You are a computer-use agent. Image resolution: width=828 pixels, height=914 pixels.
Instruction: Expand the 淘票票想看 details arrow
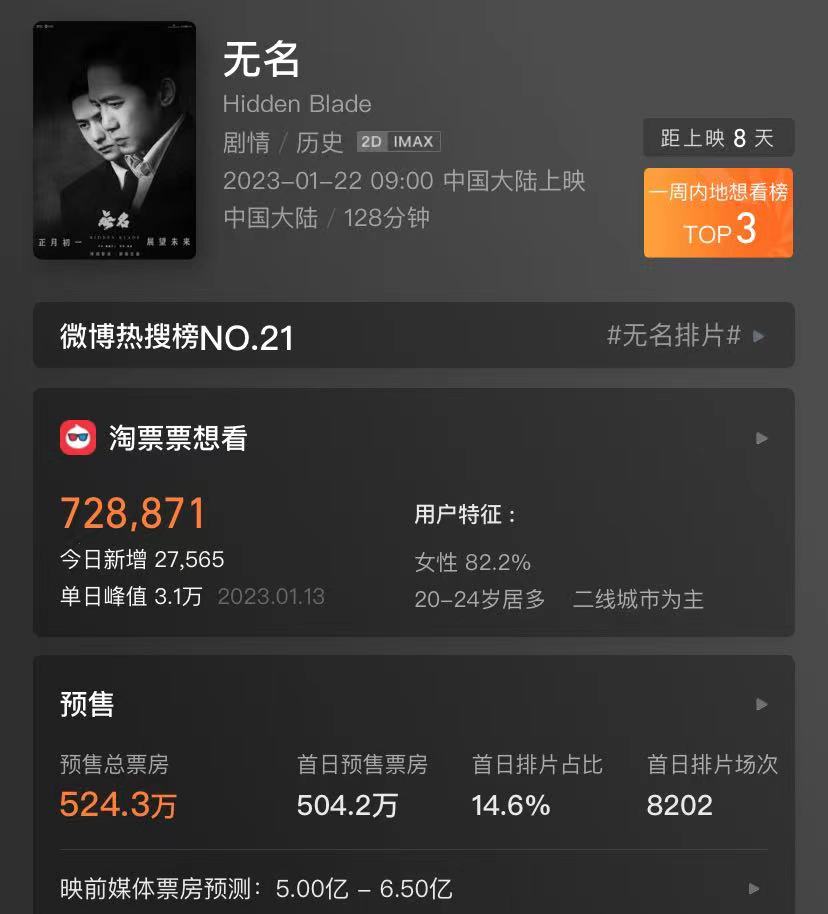(762, 438)
